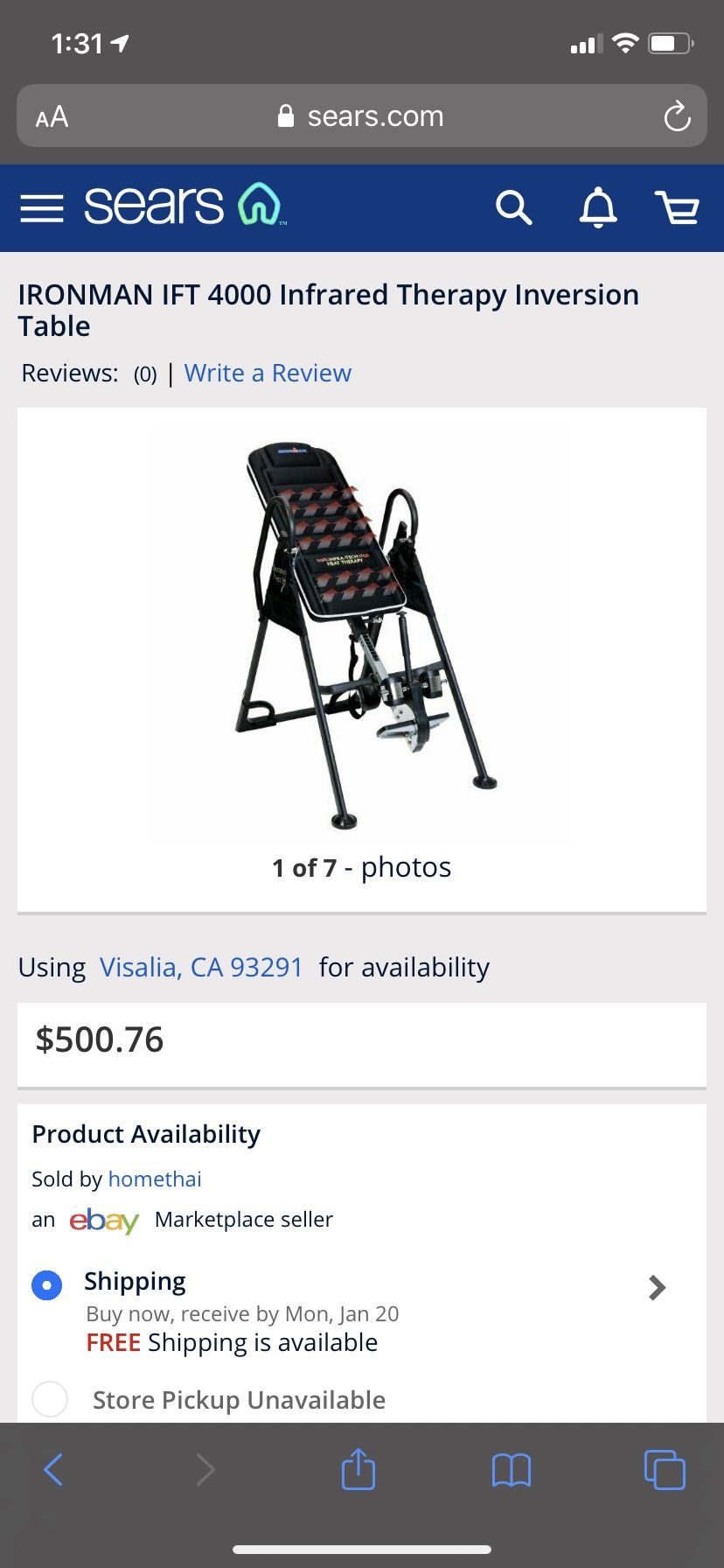Image resolution: width=724 pixels, height=1568 pixels.
Task: Go to the Sears home logo
Action: coord(183,206)
